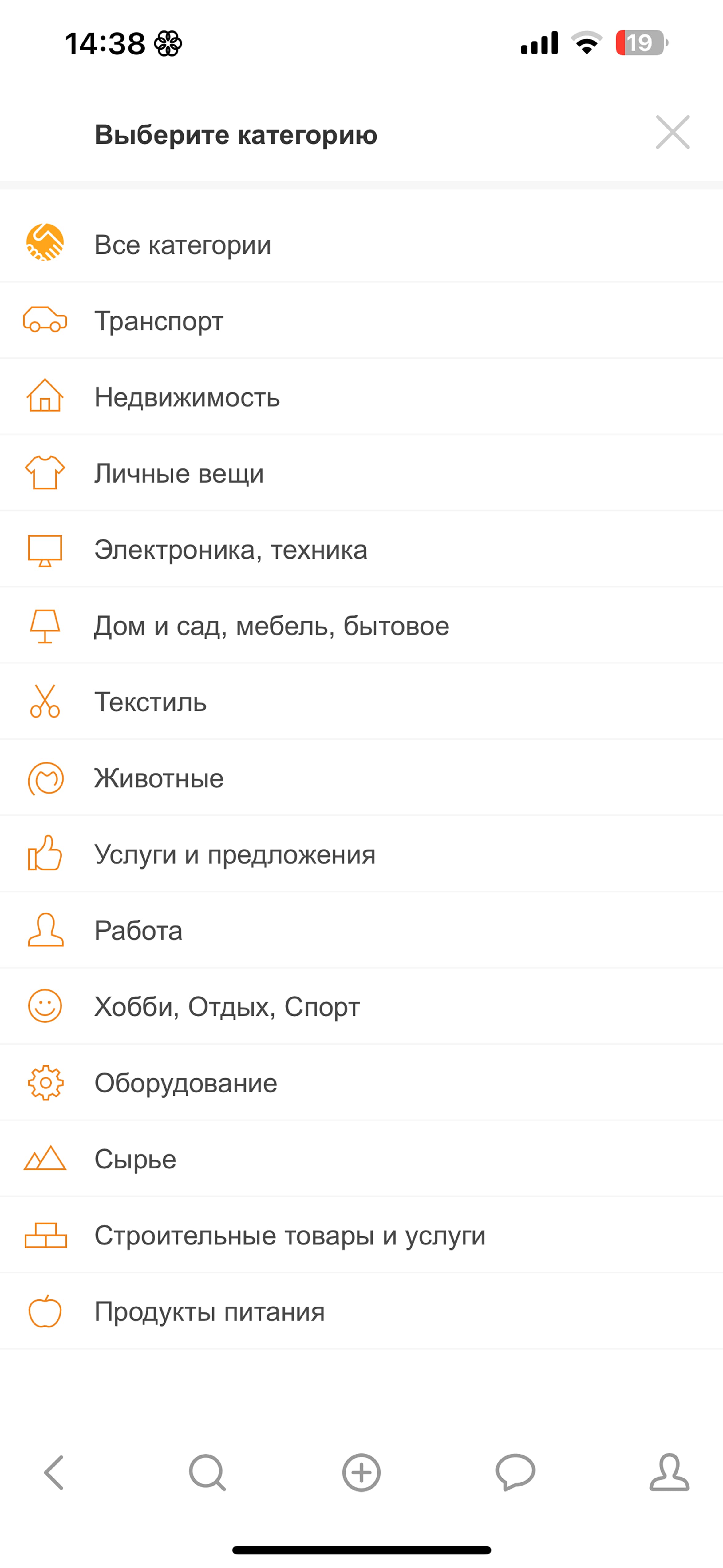This screenshot has height=1568, width=723.
Task: Open Дом и сад, мебель, бытовое
Action: point(361,625)
